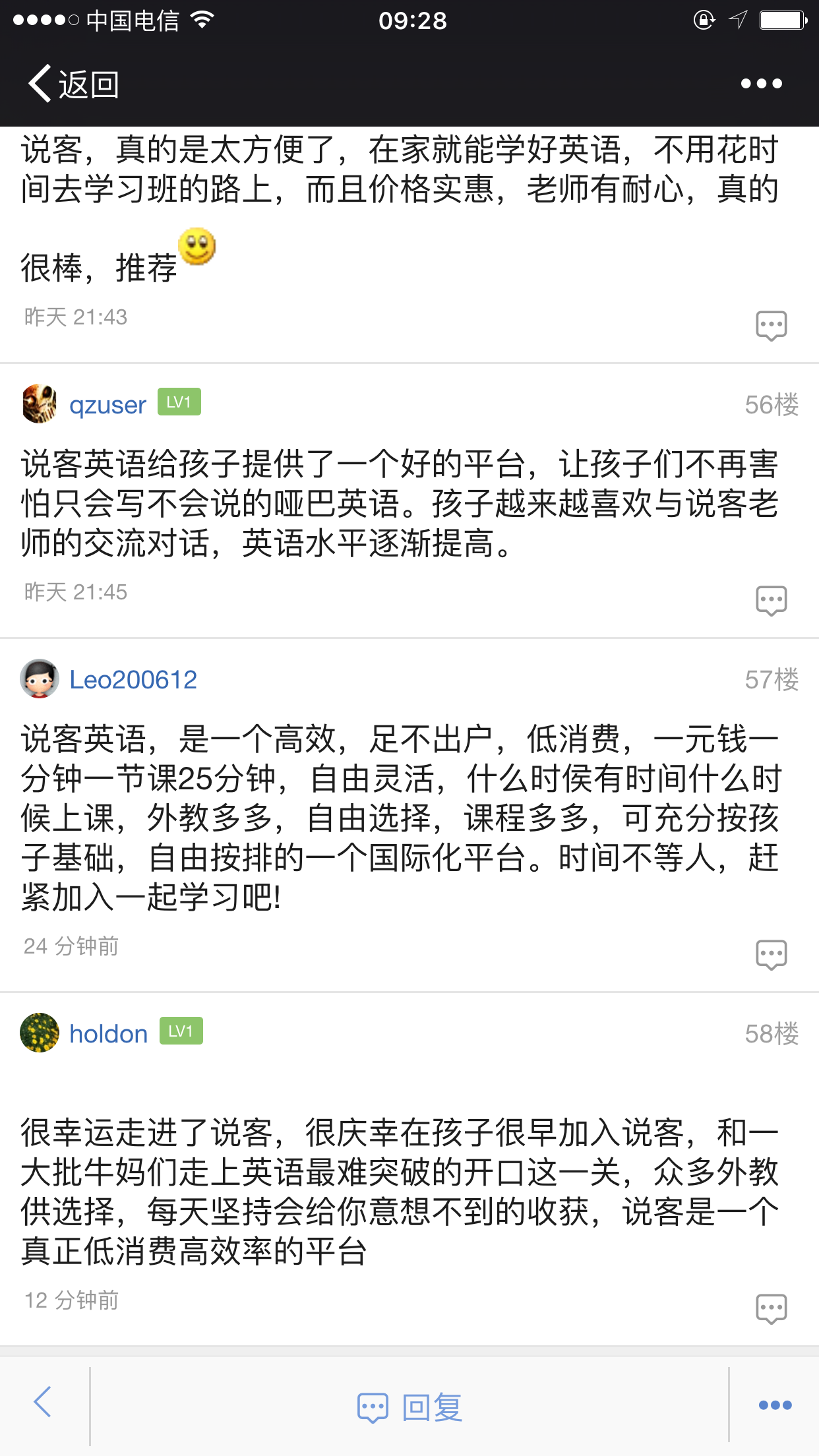Open more options in the bottom bar

775,1405
